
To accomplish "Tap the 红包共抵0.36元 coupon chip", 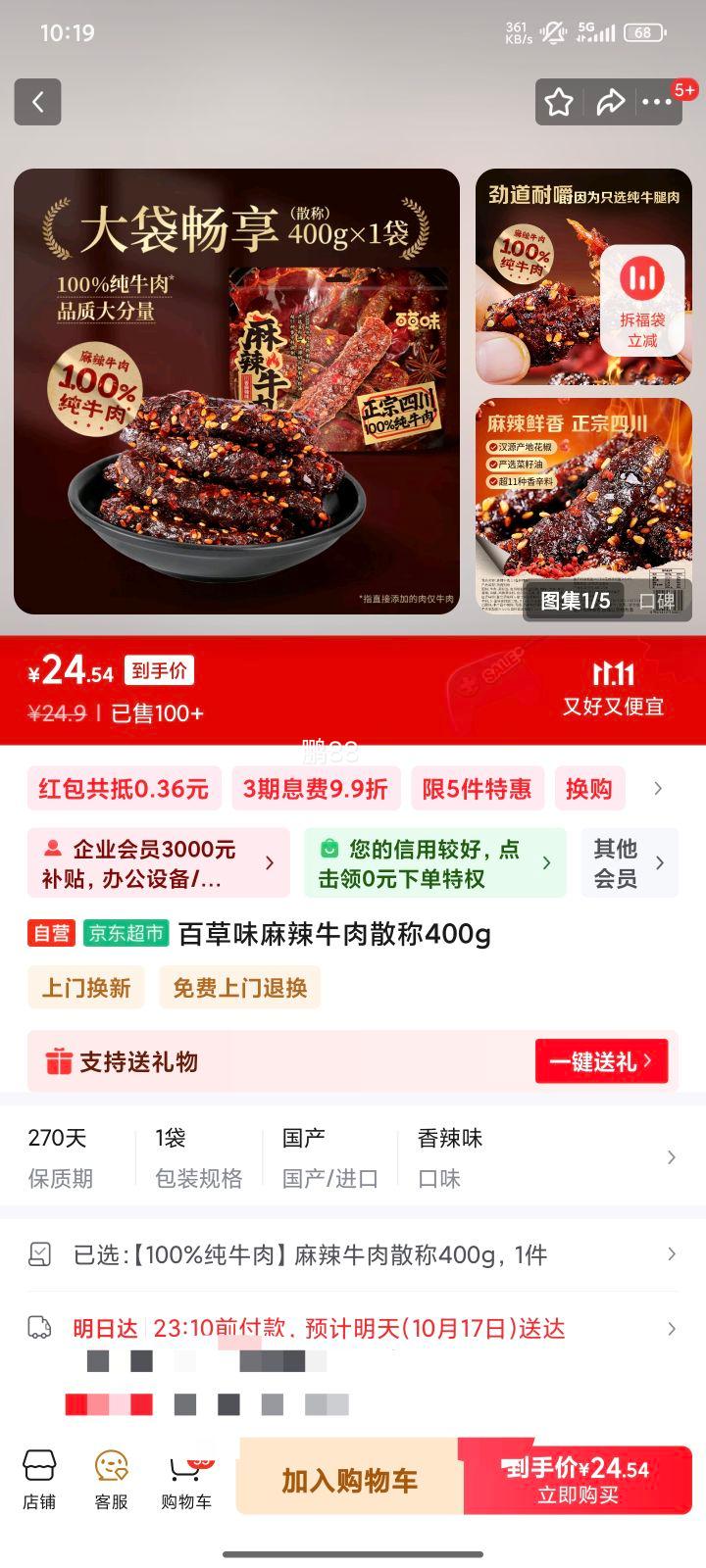I will (124, 789).
